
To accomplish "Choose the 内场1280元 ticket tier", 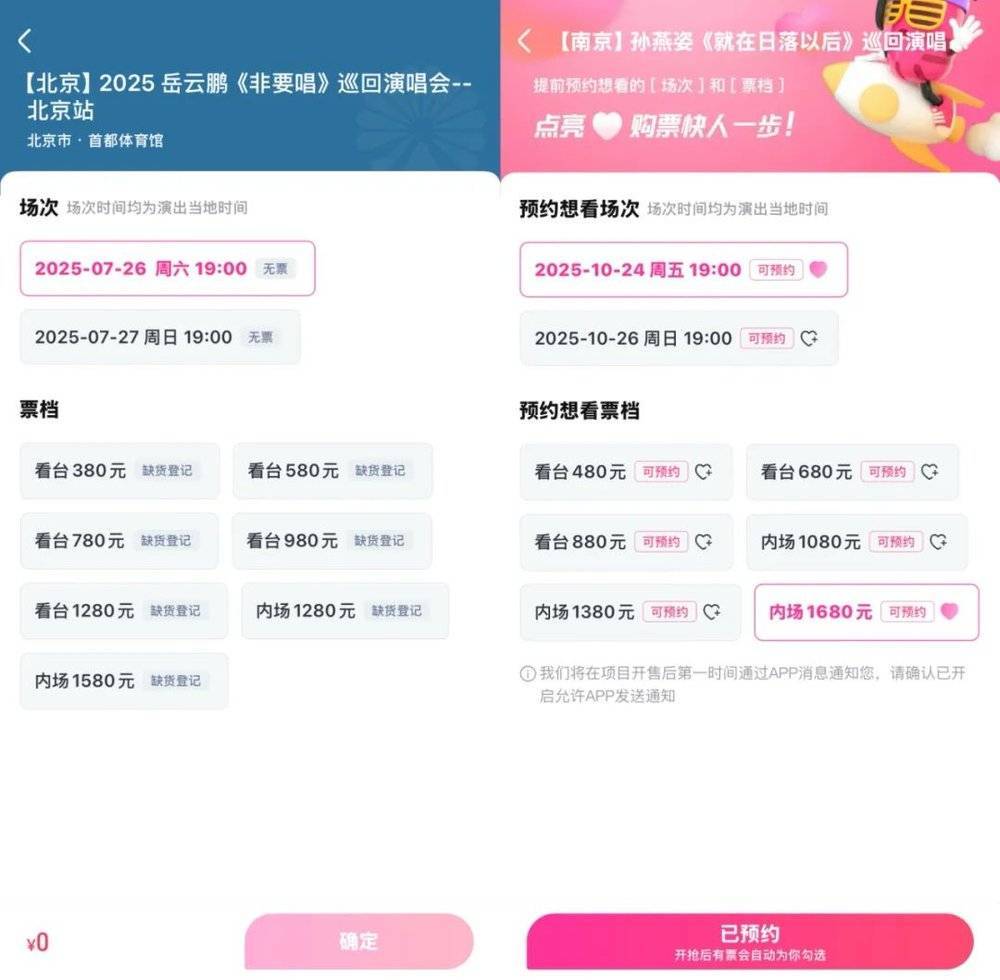I will click(x=344, y=610).
